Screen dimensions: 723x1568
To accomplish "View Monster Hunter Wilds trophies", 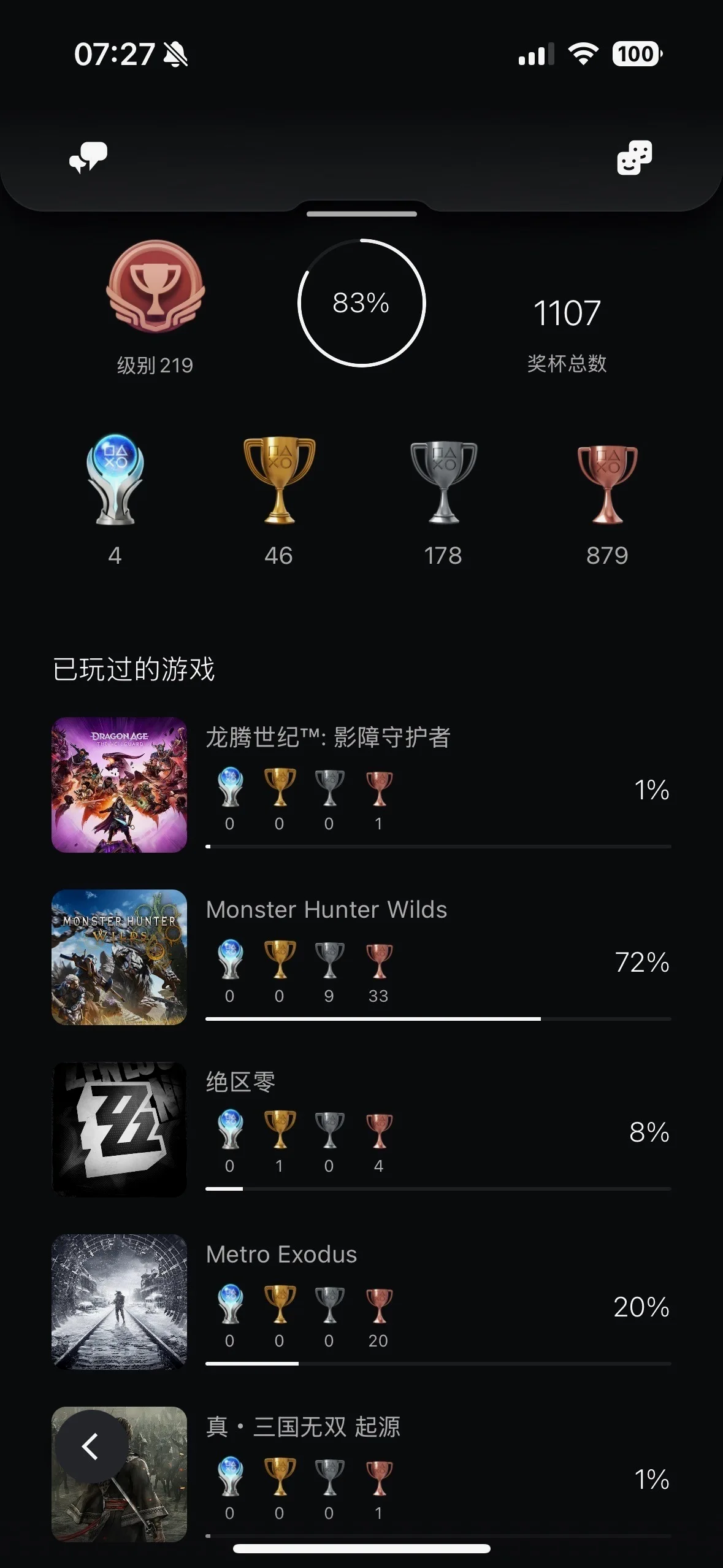I will coord(361,957).
